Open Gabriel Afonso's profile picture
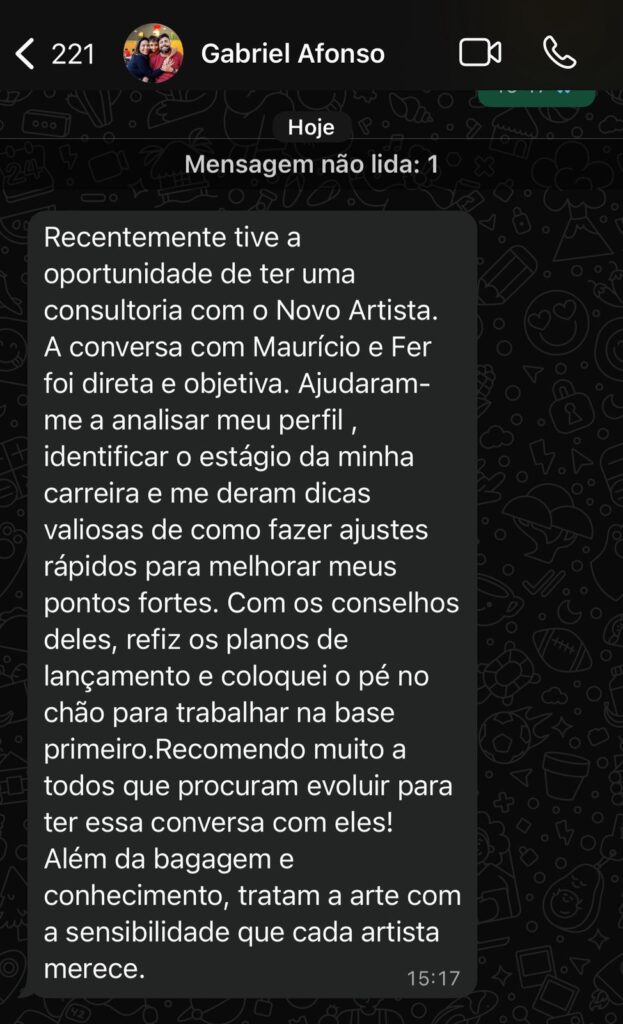 [x=153, y=53]
